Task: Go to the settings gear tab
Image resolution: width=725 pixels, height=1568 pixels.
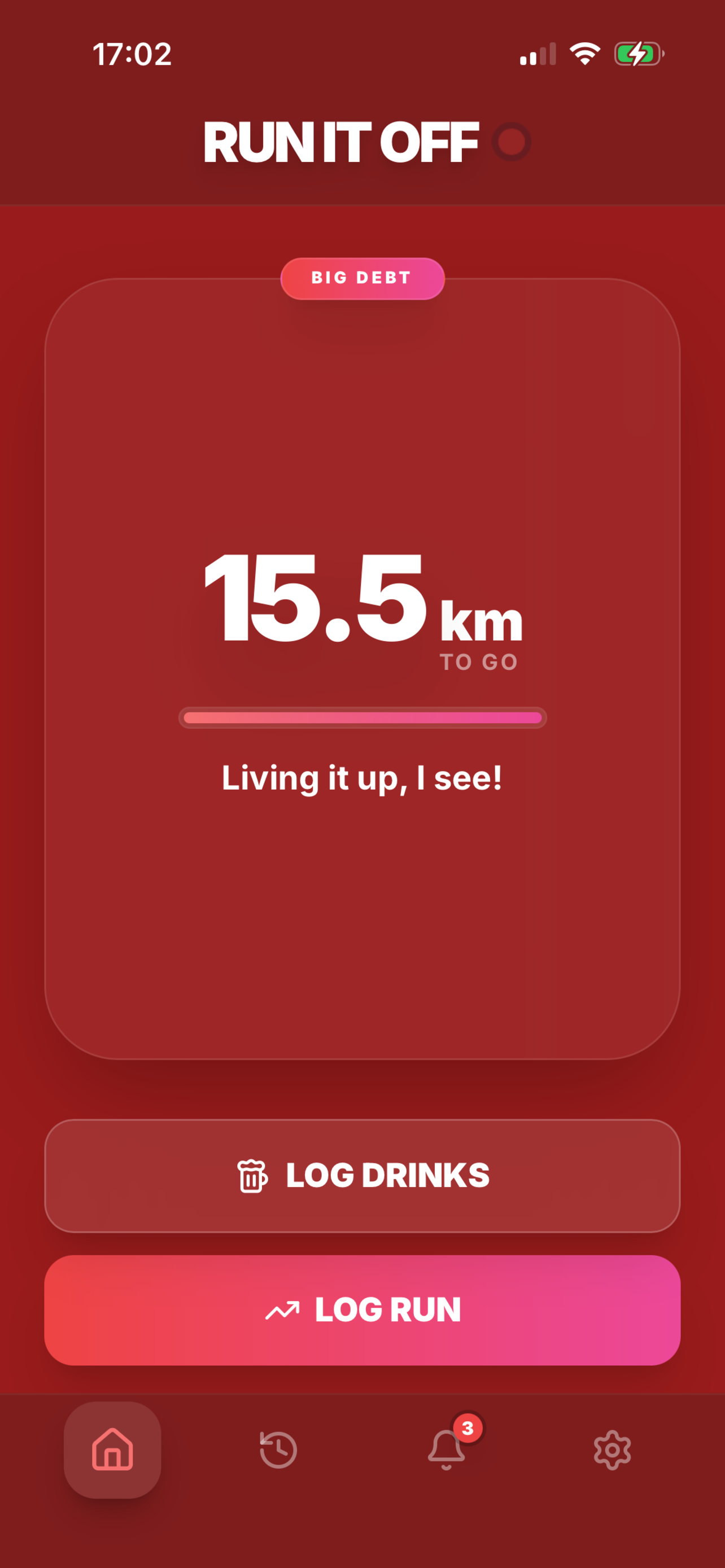Action: pyautogui.click(x=612, y=1449)
